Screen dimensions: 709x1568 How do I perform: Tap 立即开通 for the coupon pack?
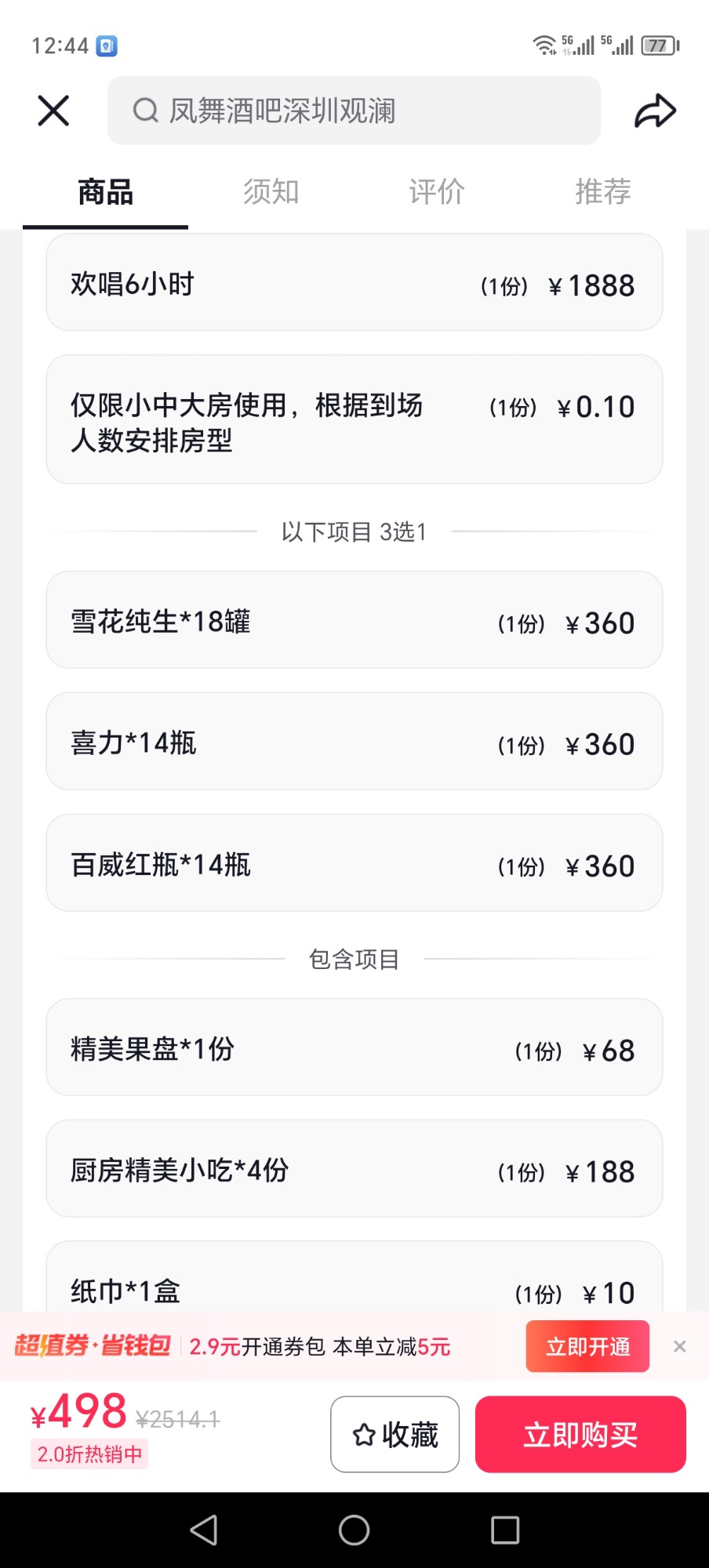pos(587,1346)
